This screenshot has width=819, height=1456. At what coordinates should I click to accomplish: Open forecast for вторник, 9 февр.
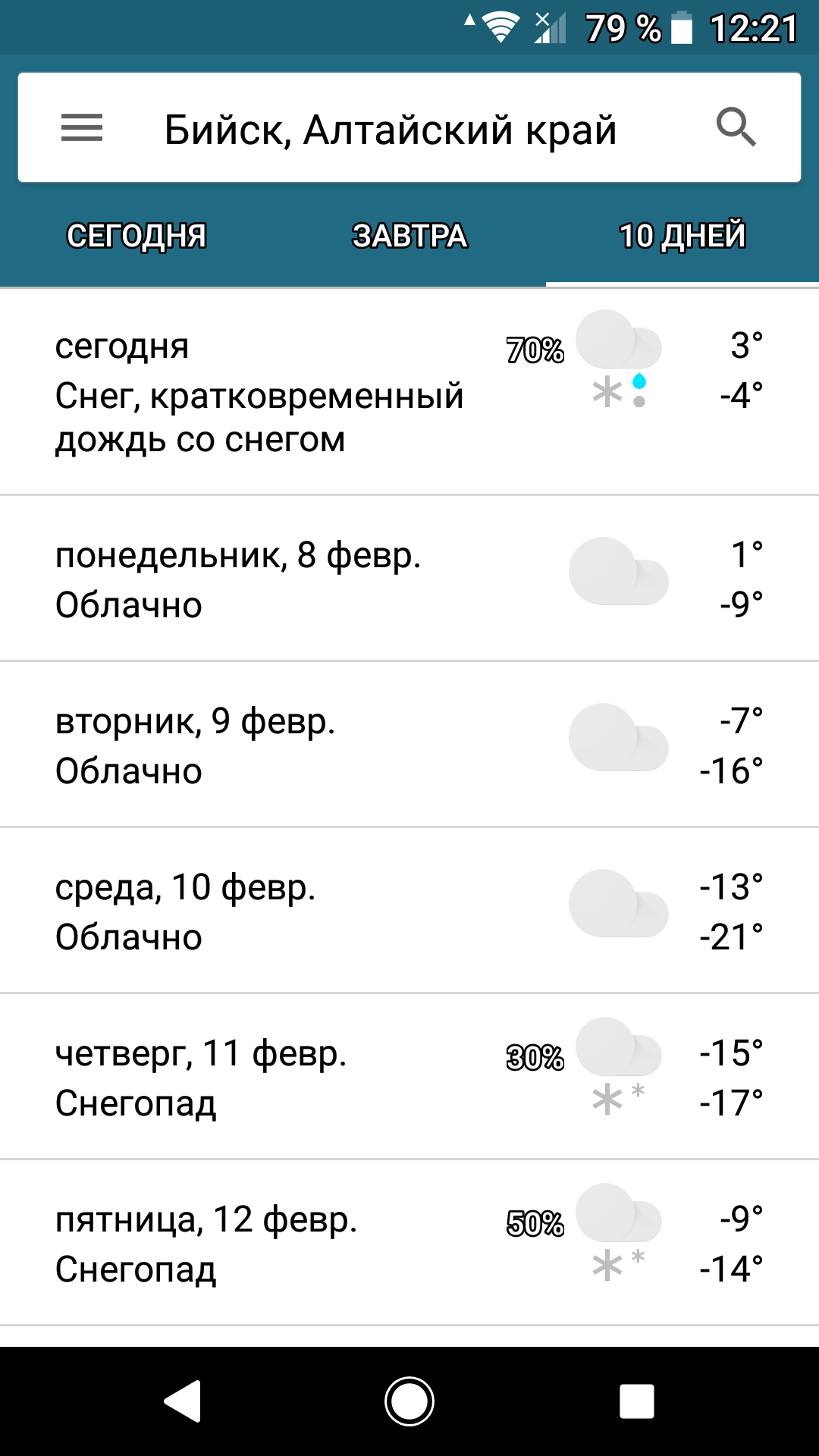409,745
